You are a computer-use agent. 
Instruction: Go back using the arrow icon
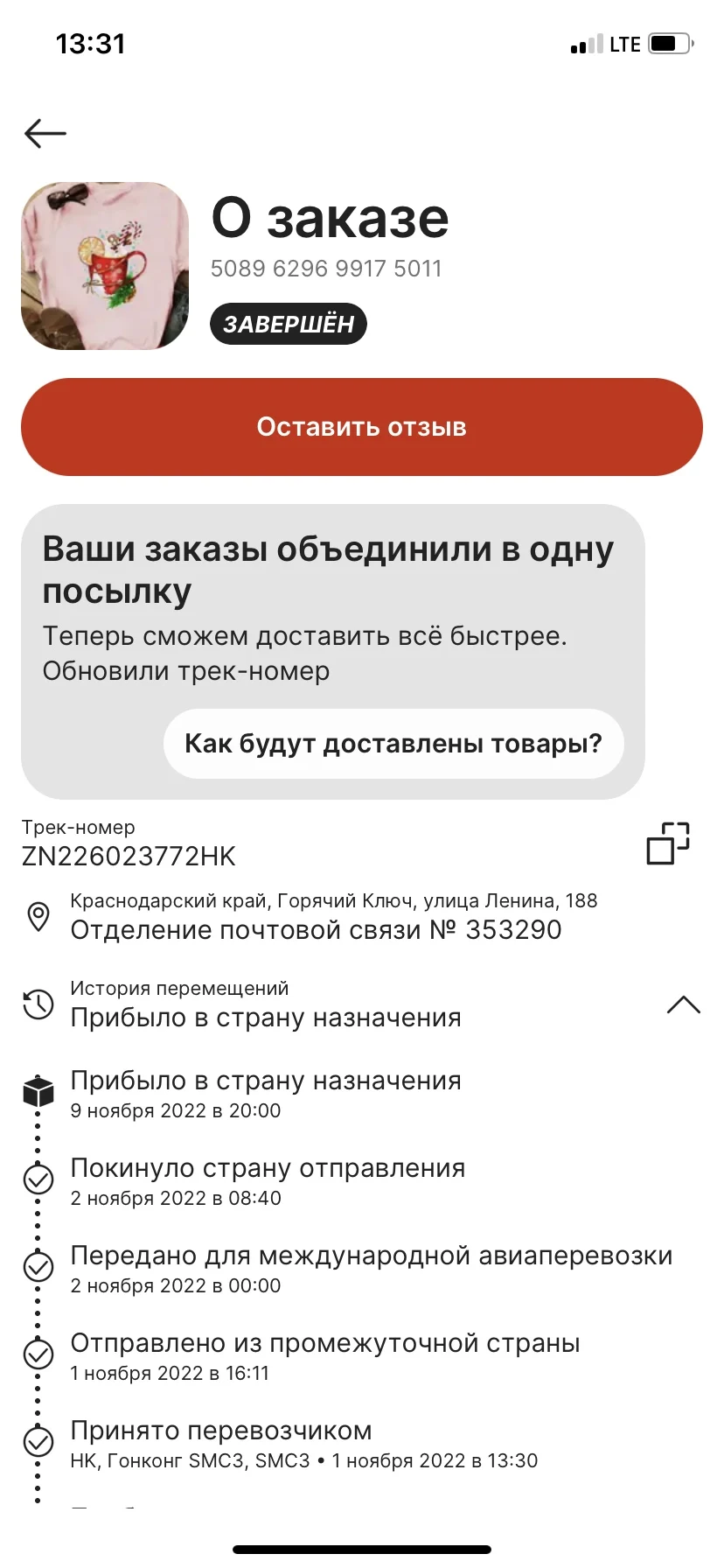pos(45,133)
